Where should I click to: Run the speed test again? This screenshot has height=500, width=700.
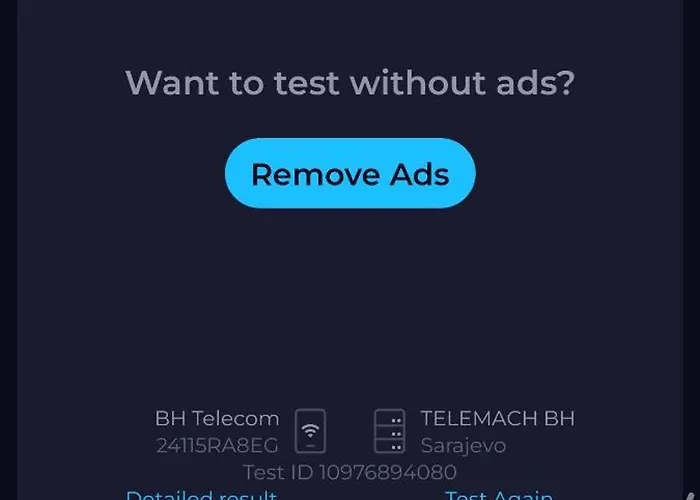coord(498,494)
